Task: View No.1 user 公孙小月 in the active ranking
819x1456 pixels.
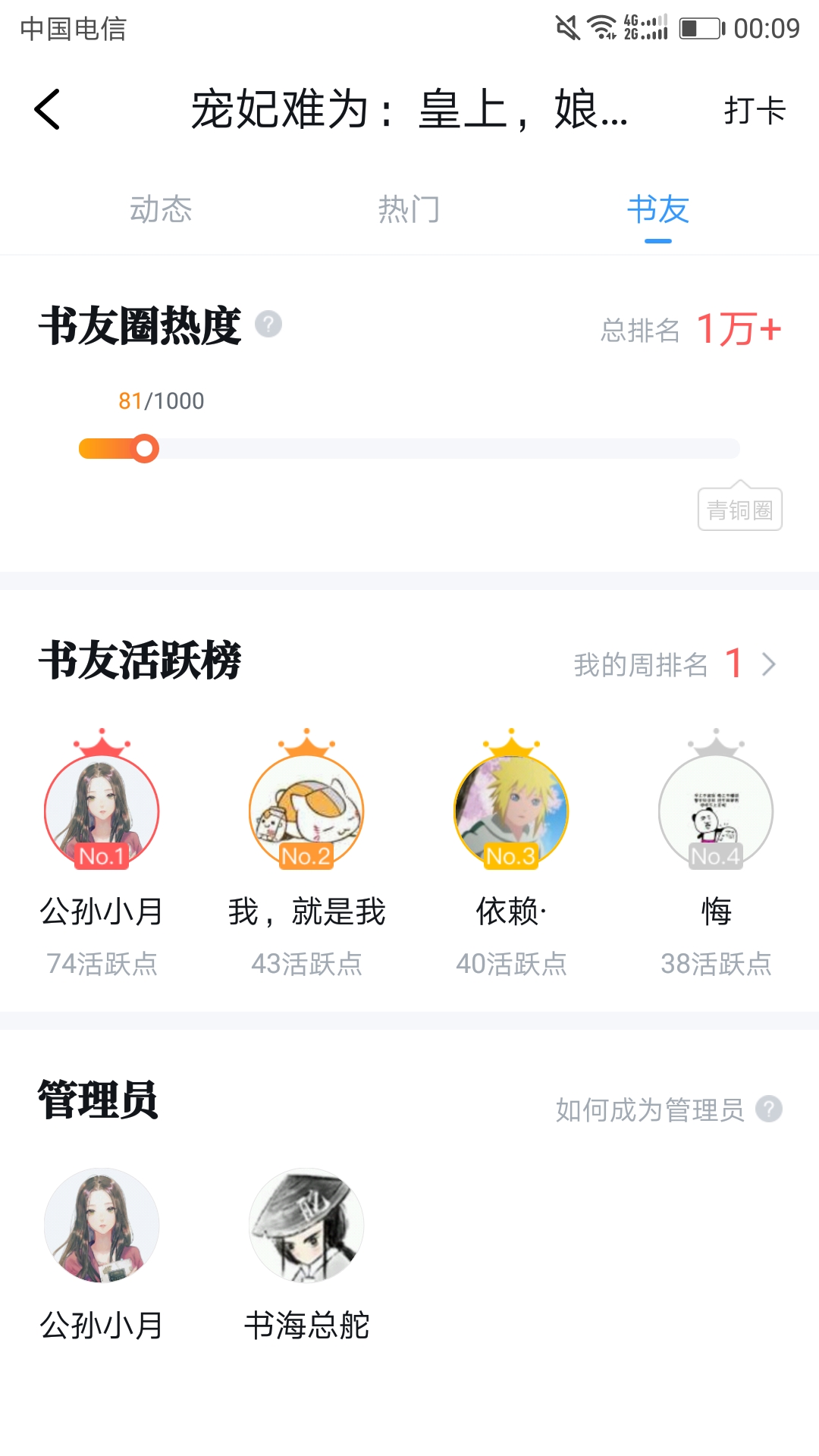Action: coord(102,812)
